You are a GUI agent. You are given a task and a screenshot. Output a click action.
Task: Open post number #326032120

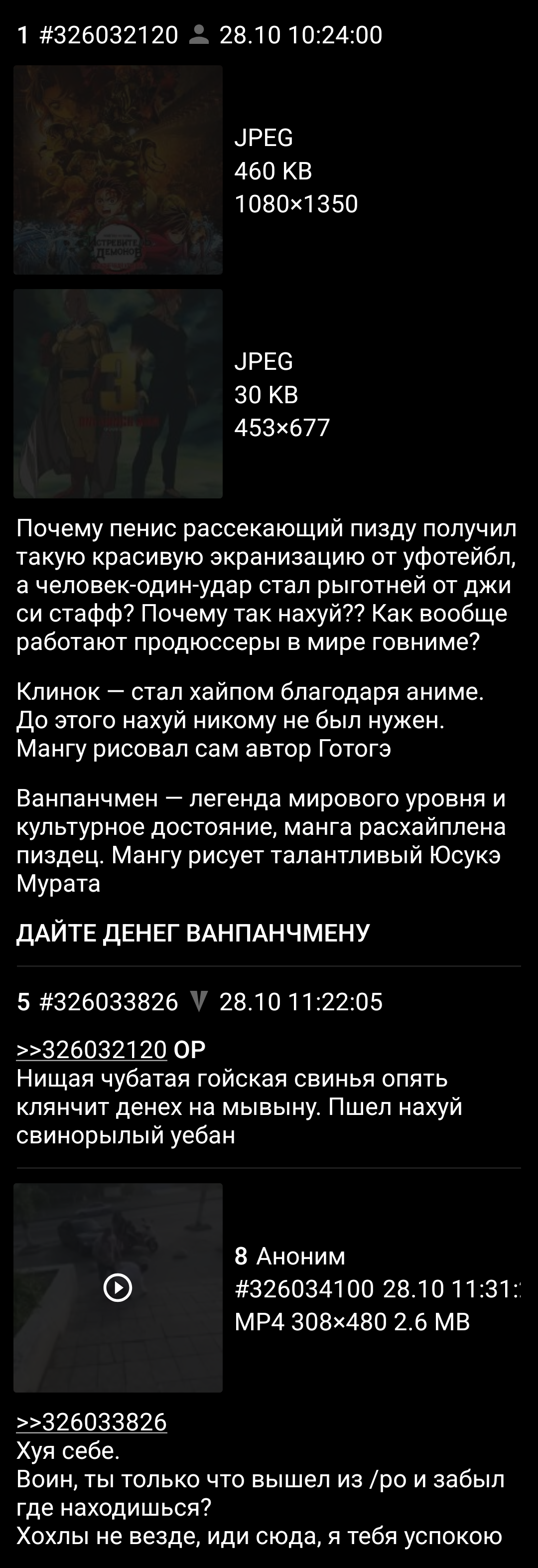(108, 35)
